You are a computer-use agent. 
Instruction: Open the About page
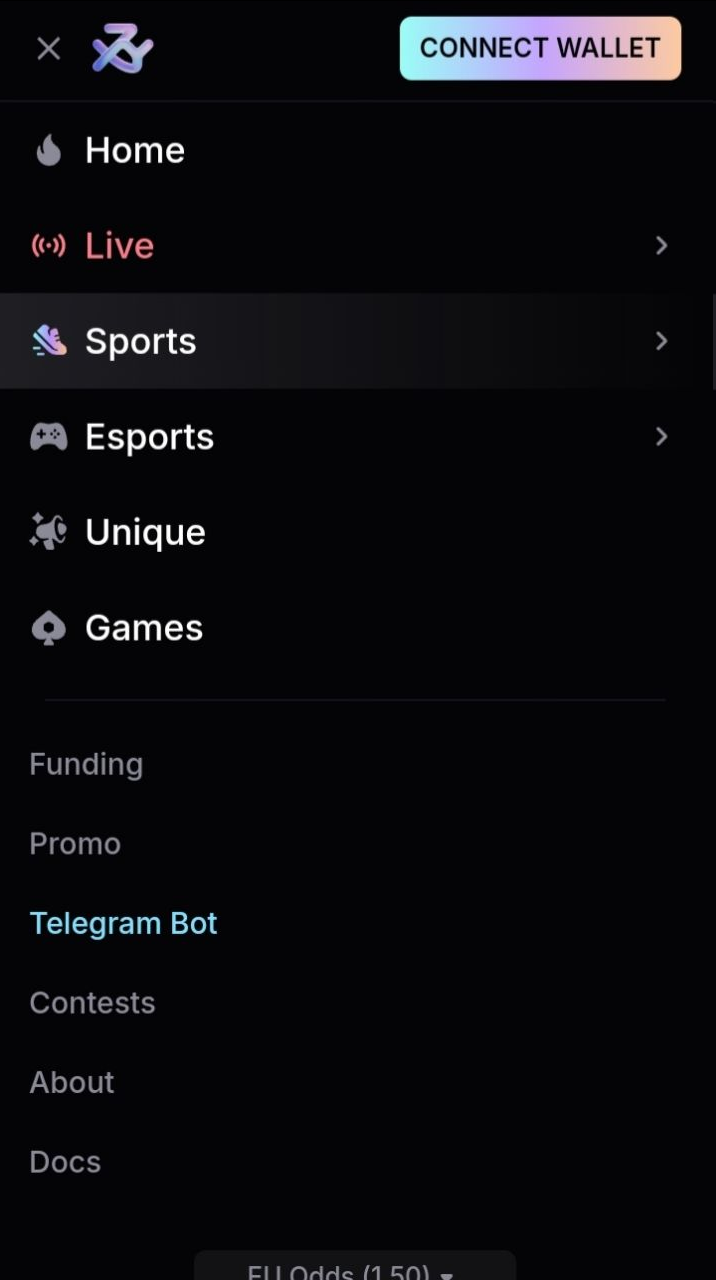click(72, 1082)
